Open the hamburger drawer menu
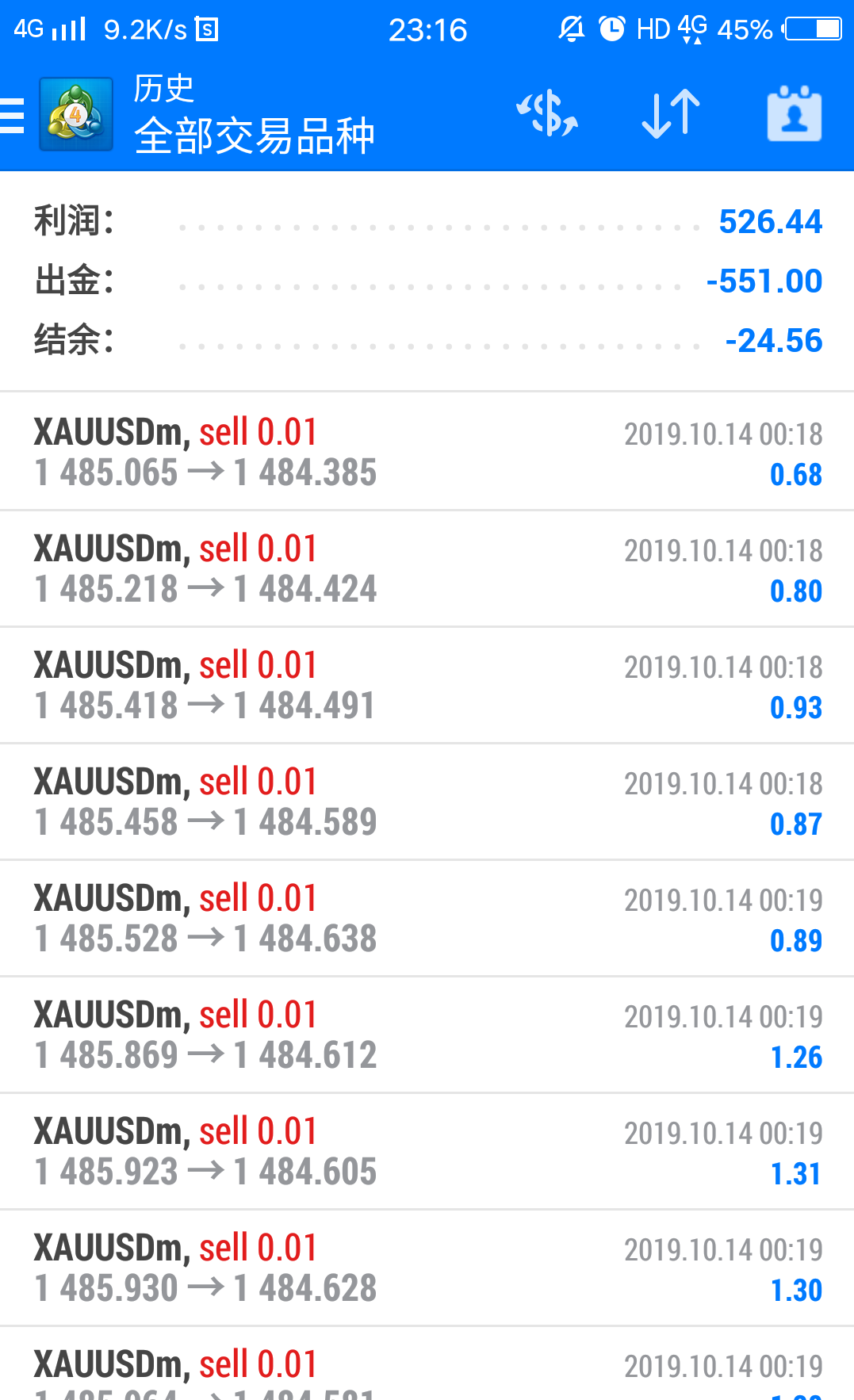The width and height of the screenshot is (854, 1400). [13, 116]
